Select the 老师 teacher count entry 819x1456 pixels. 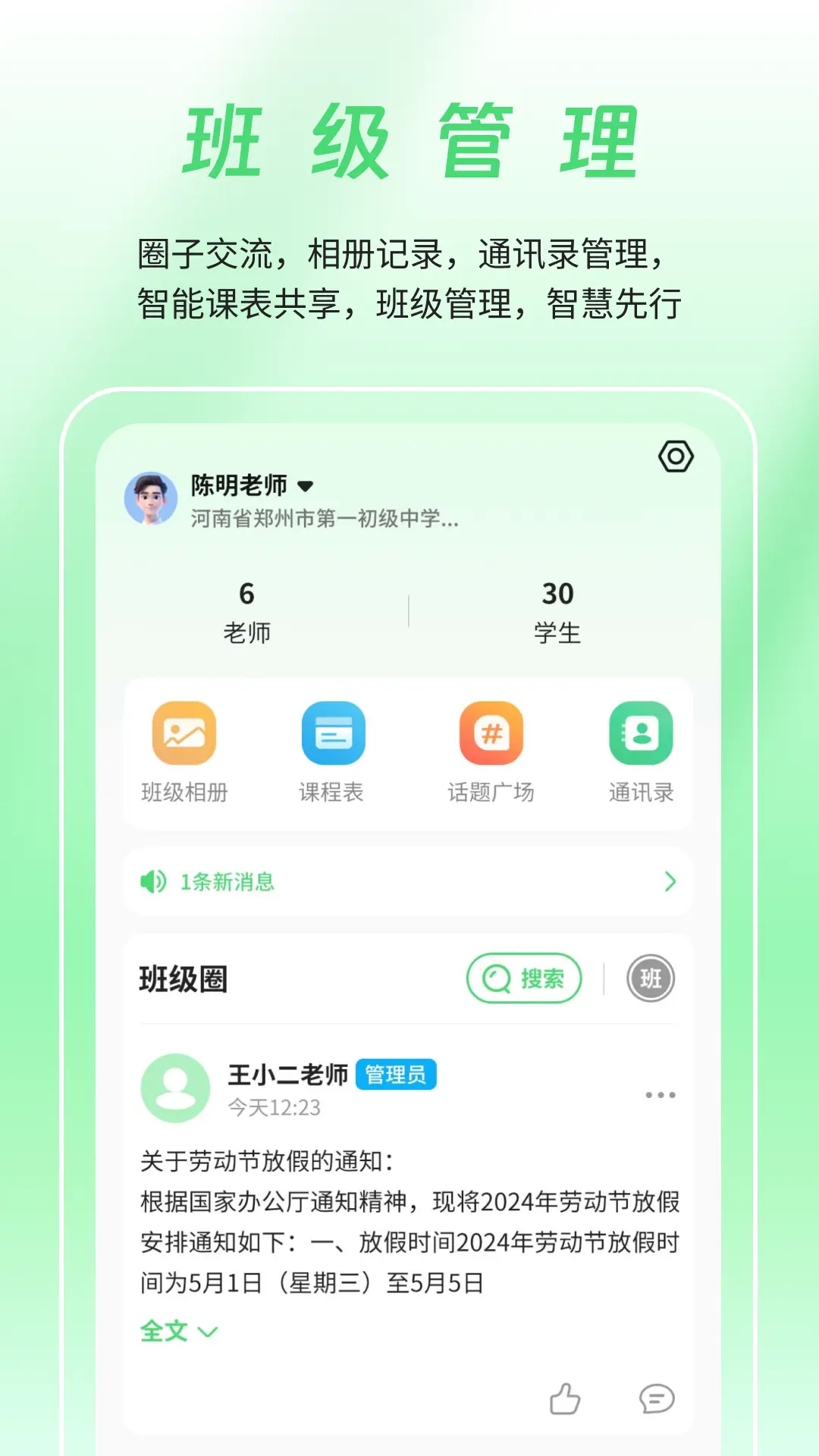247,610
